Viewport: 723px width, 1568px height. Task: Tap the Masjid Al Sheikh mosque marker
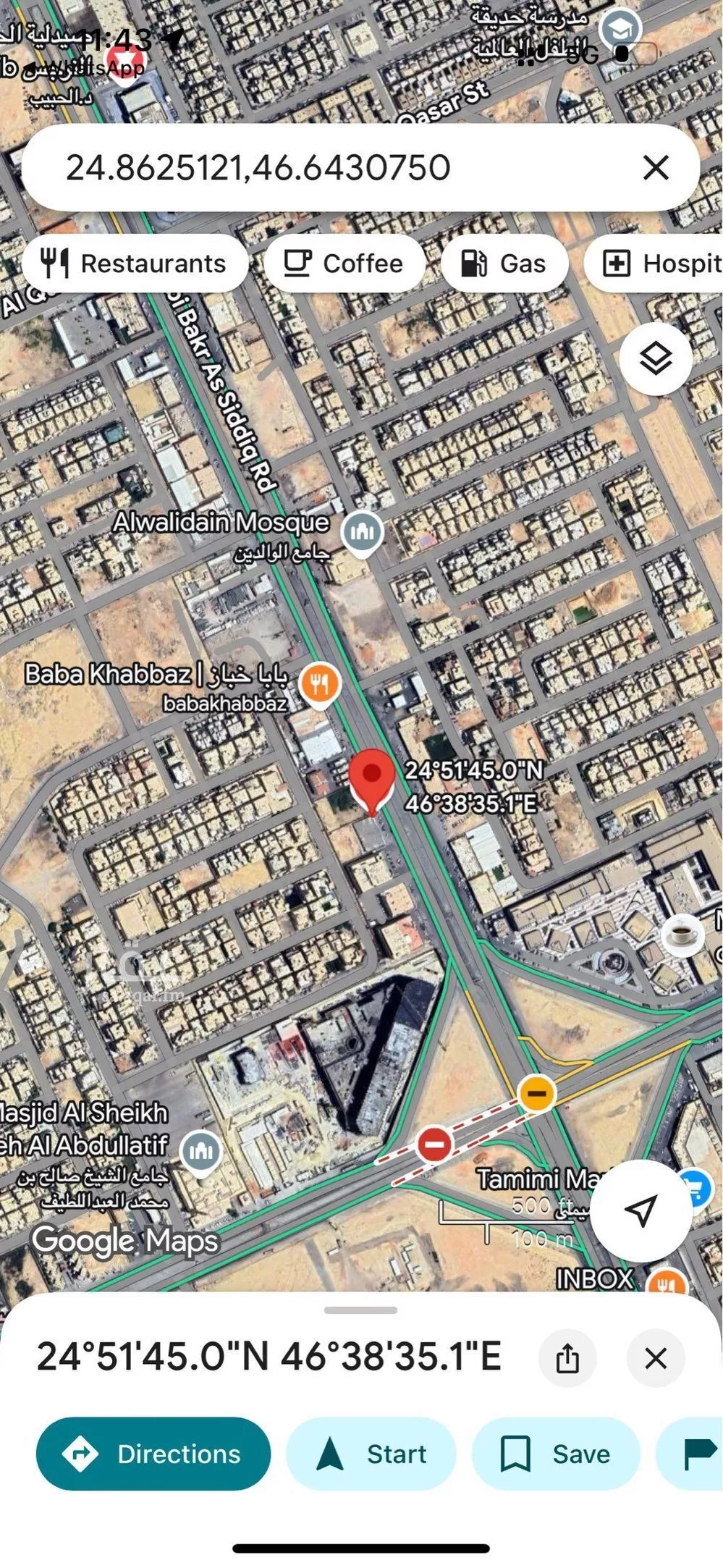point(200,1150)
